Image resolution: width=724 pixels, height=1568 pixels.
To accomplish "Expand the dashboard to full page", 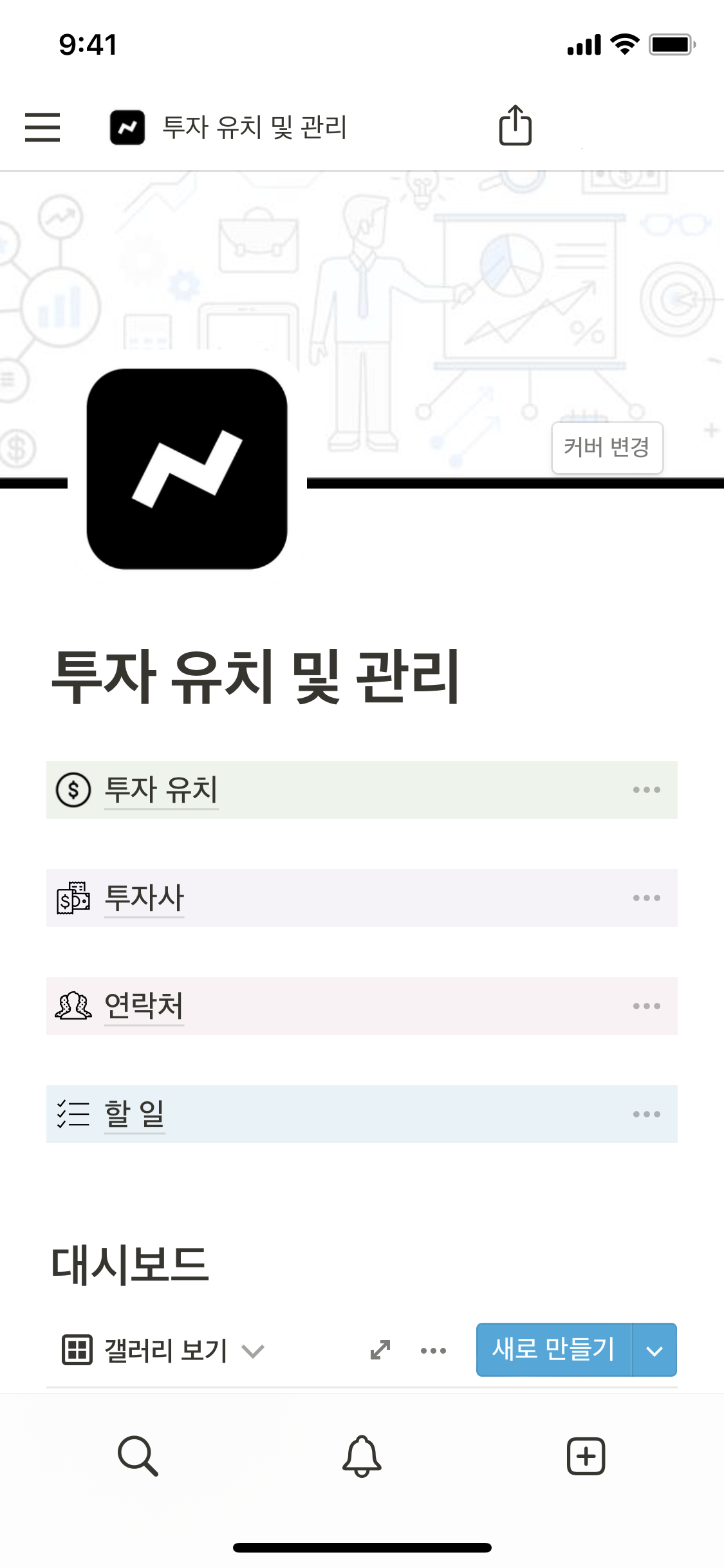I will 380,1350.
